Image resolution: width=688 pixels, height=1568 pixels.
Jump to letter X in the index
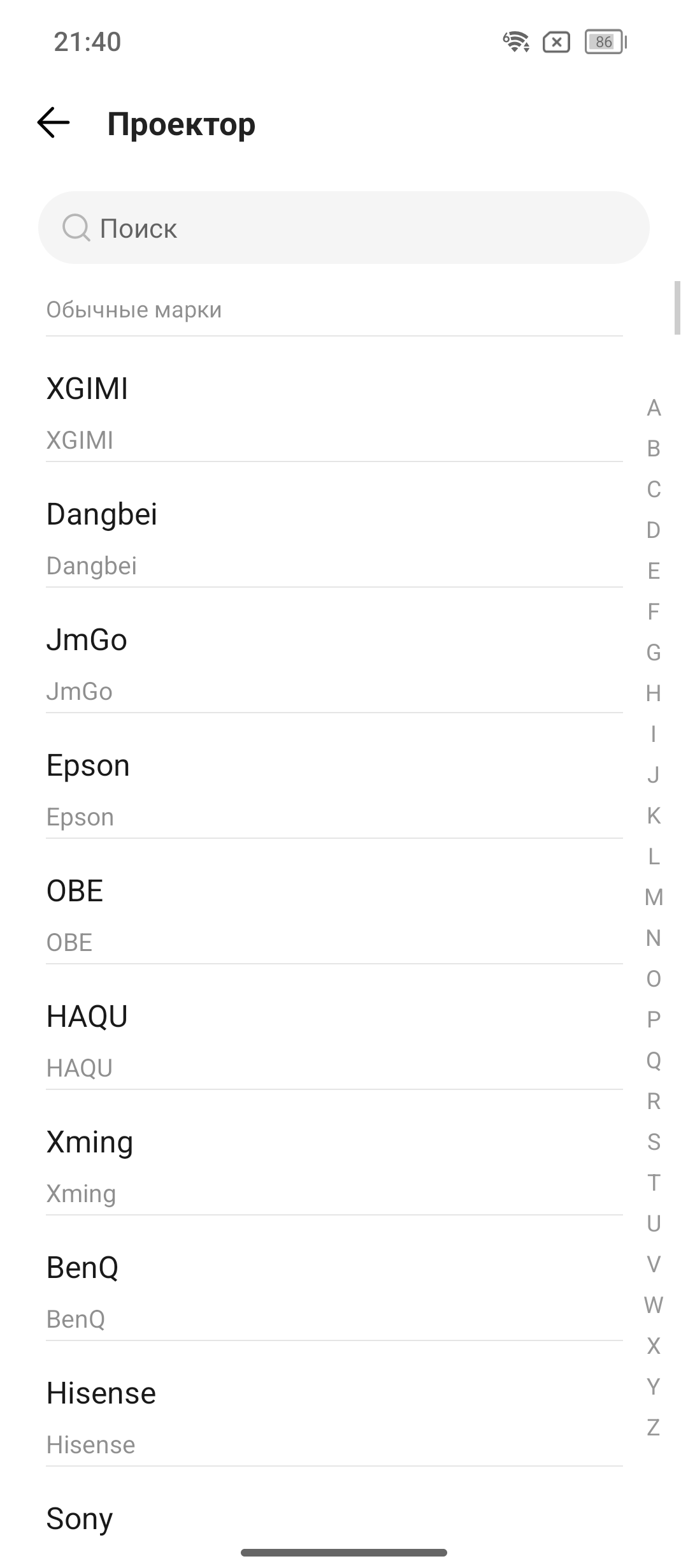pyautogui.click(x=654, y=1346)
